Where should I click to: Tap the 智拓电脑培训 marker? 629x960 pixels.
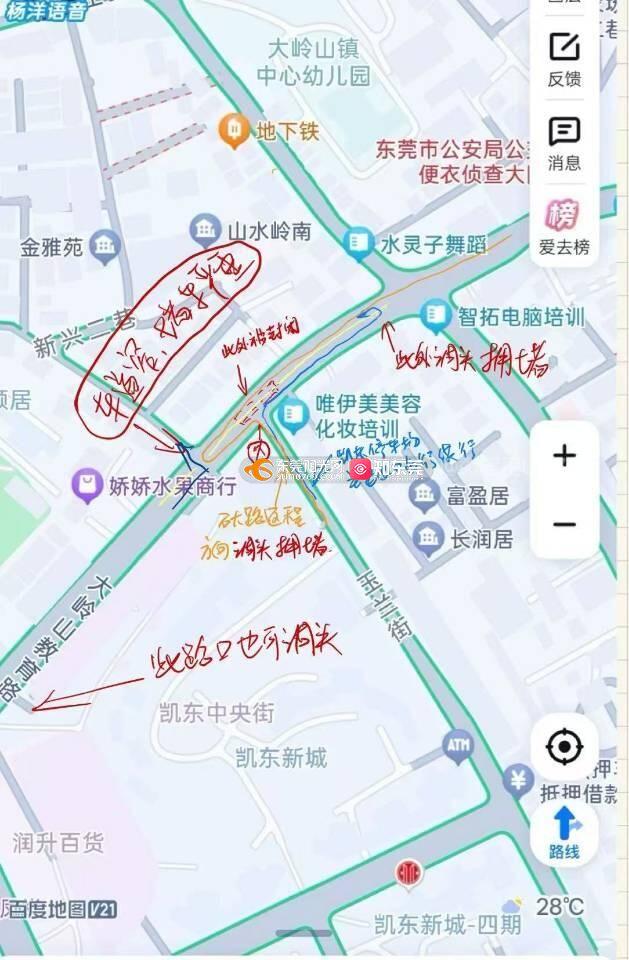click(436, 318)
